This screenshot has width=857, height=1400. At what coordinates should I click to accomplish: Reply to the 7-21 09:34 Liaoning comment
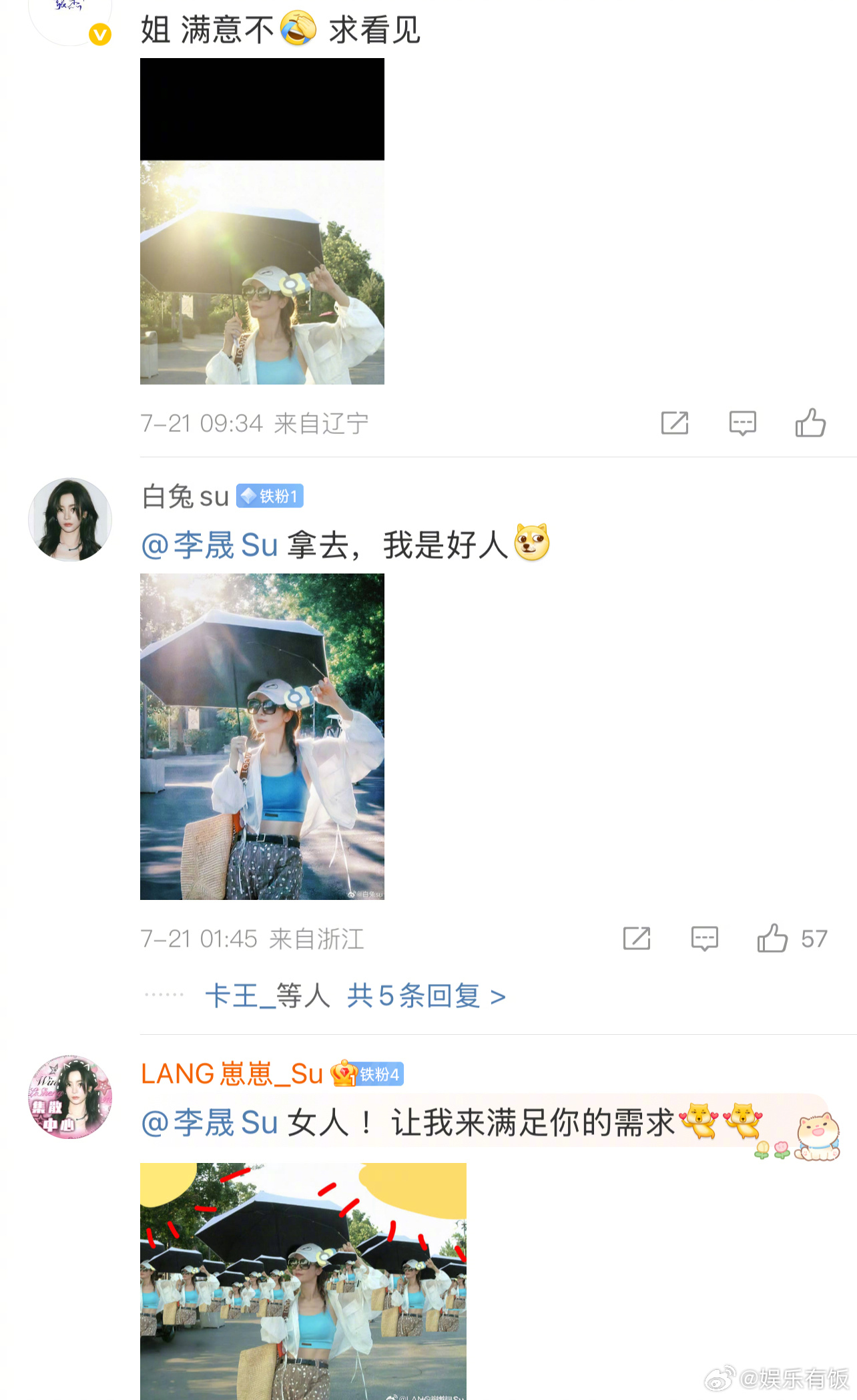[x=742, y=423]
